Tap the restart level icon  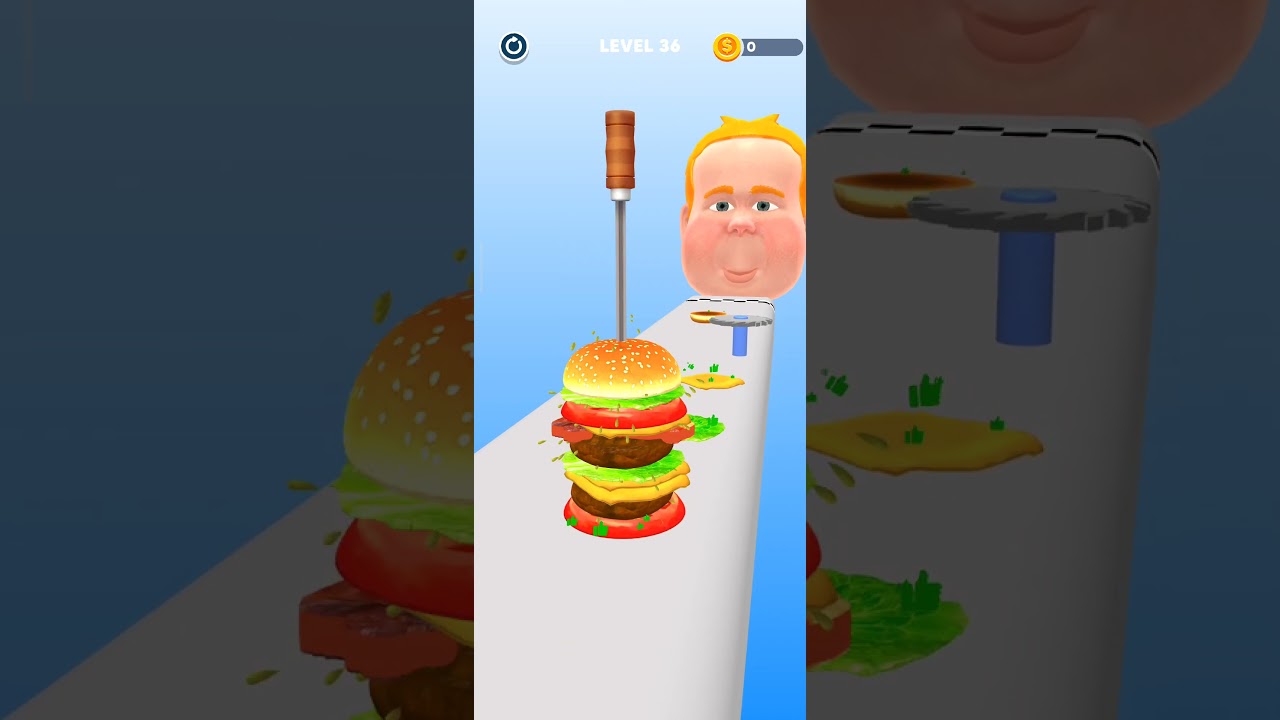[514, 47]
